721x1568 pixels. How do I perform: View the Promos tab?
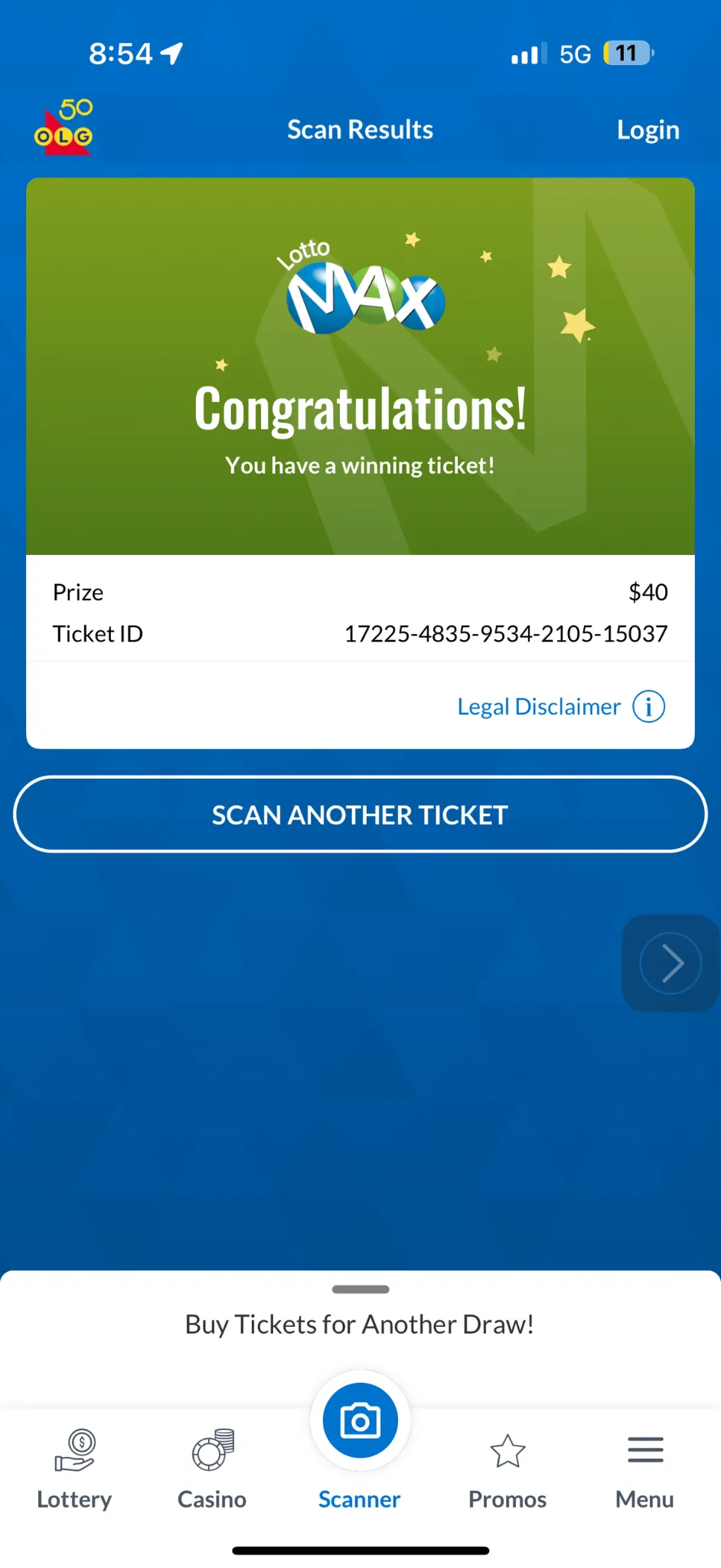click(507, 1468)
